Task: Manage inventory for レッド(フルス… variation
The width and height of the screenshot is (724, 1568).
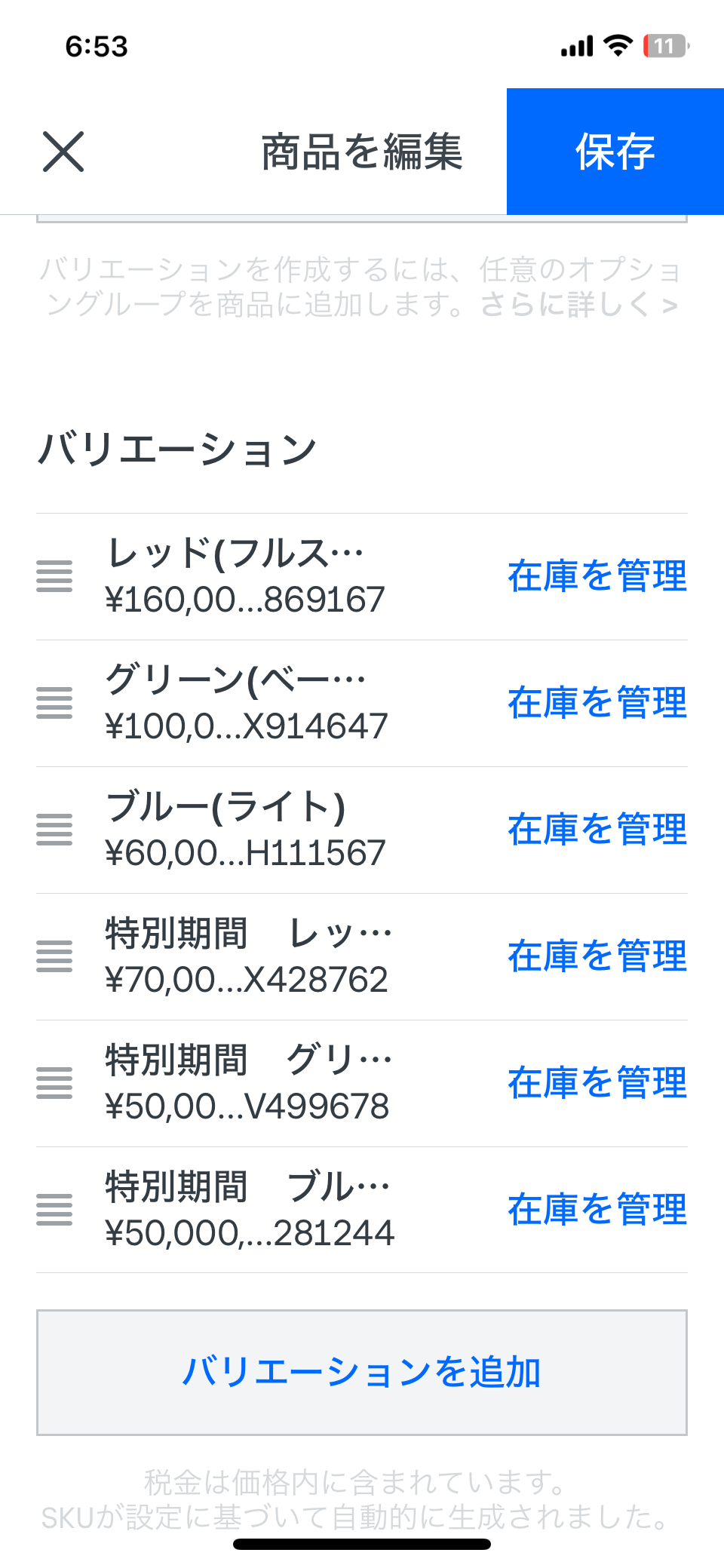Action: tap(597, 576)
